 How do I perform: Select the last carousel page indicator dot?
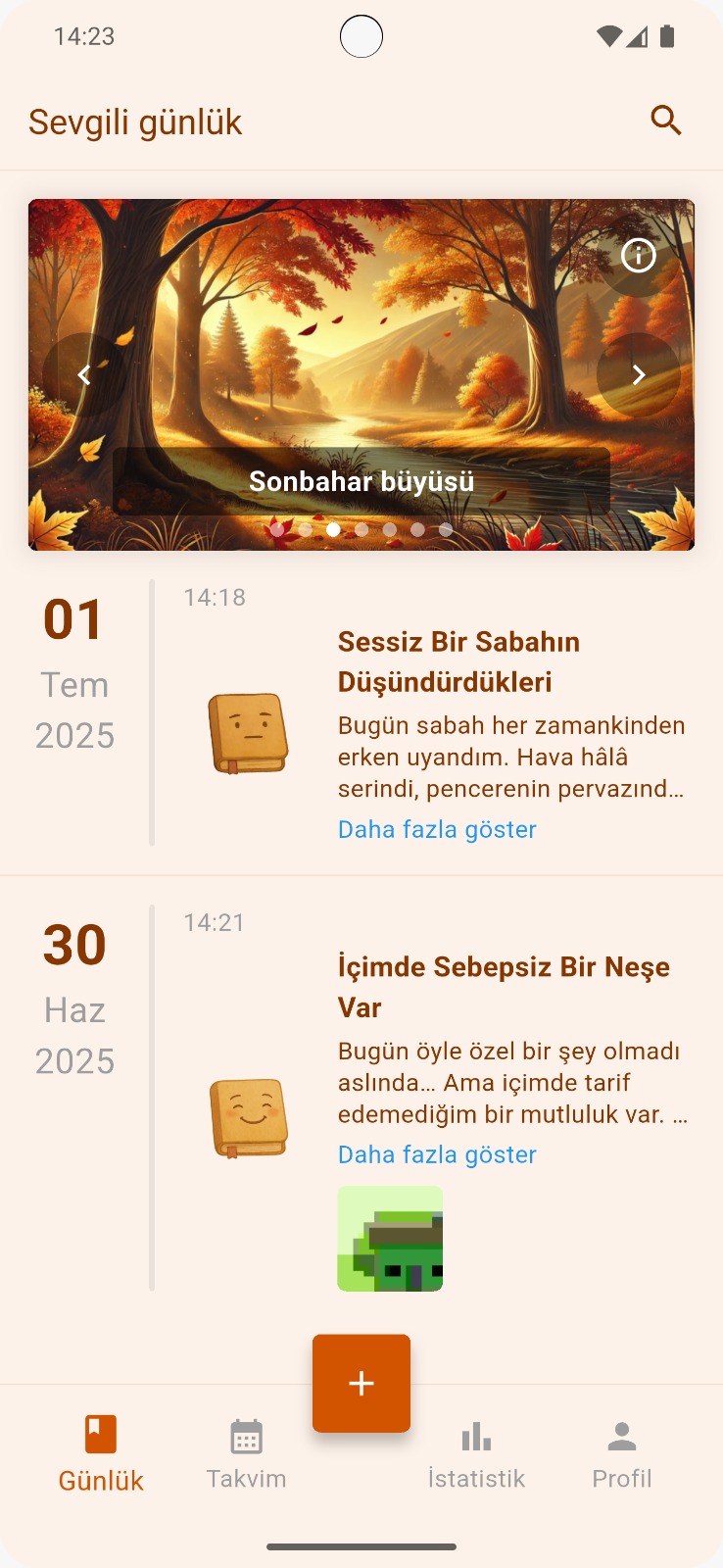[x=446, y=529]
